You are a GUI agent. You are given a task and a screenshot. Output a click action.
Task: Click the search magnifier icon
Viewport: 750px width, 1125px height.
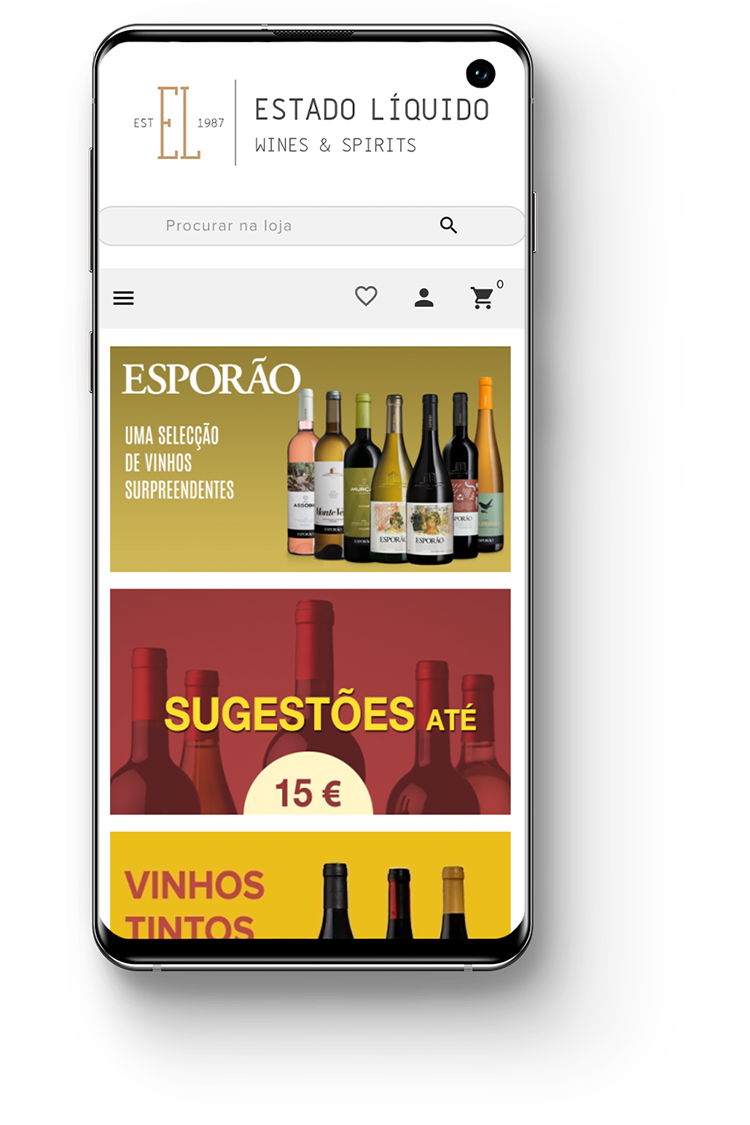(x=448, y=226)
